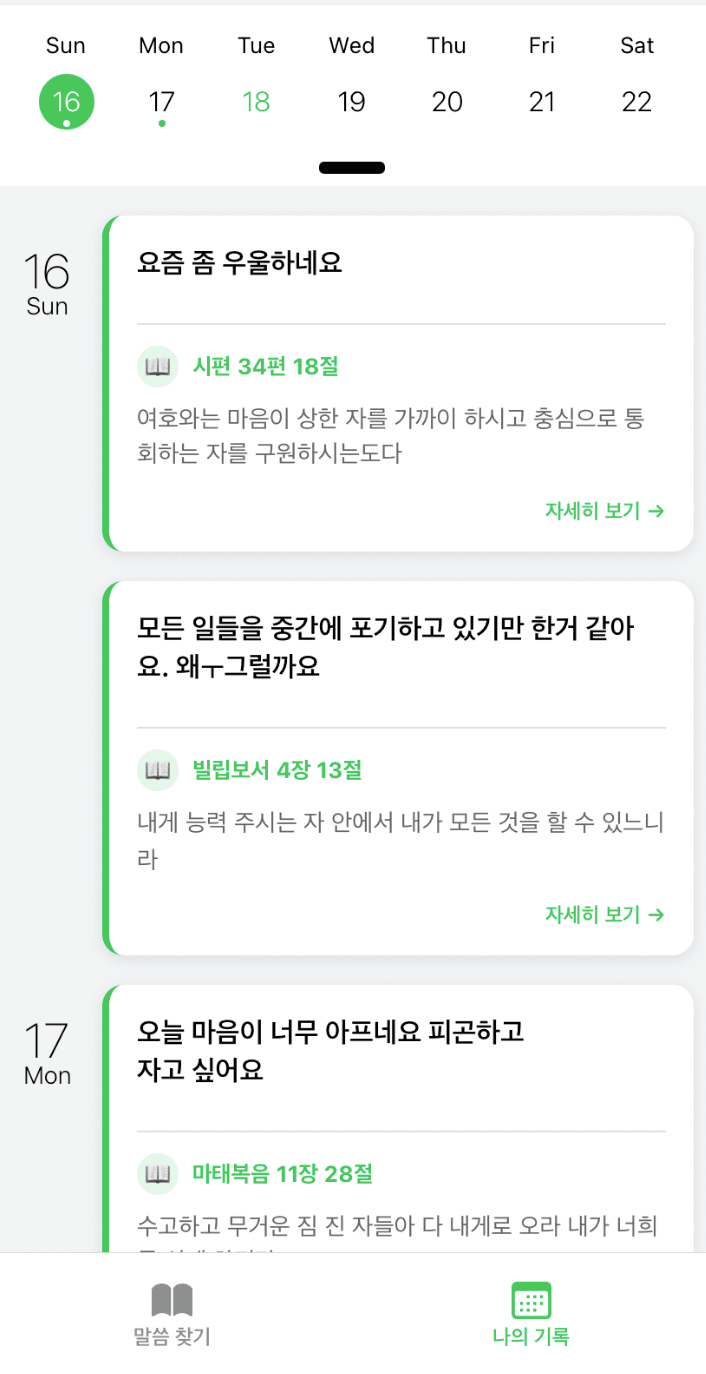Tap the calendar expand handle bar
The height and width of the screenshot is (1374, 706).
pyautogui.click(x=352, y=168)
